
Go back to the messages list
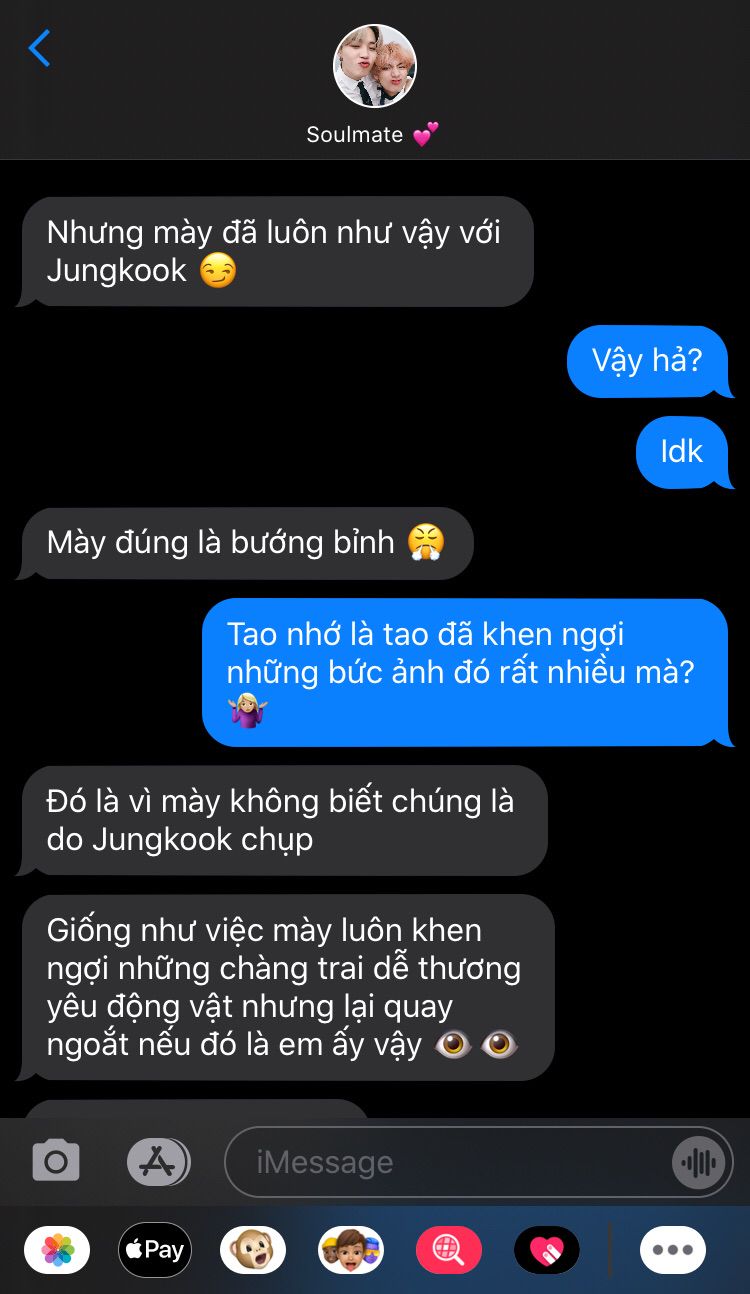(39, 48)
